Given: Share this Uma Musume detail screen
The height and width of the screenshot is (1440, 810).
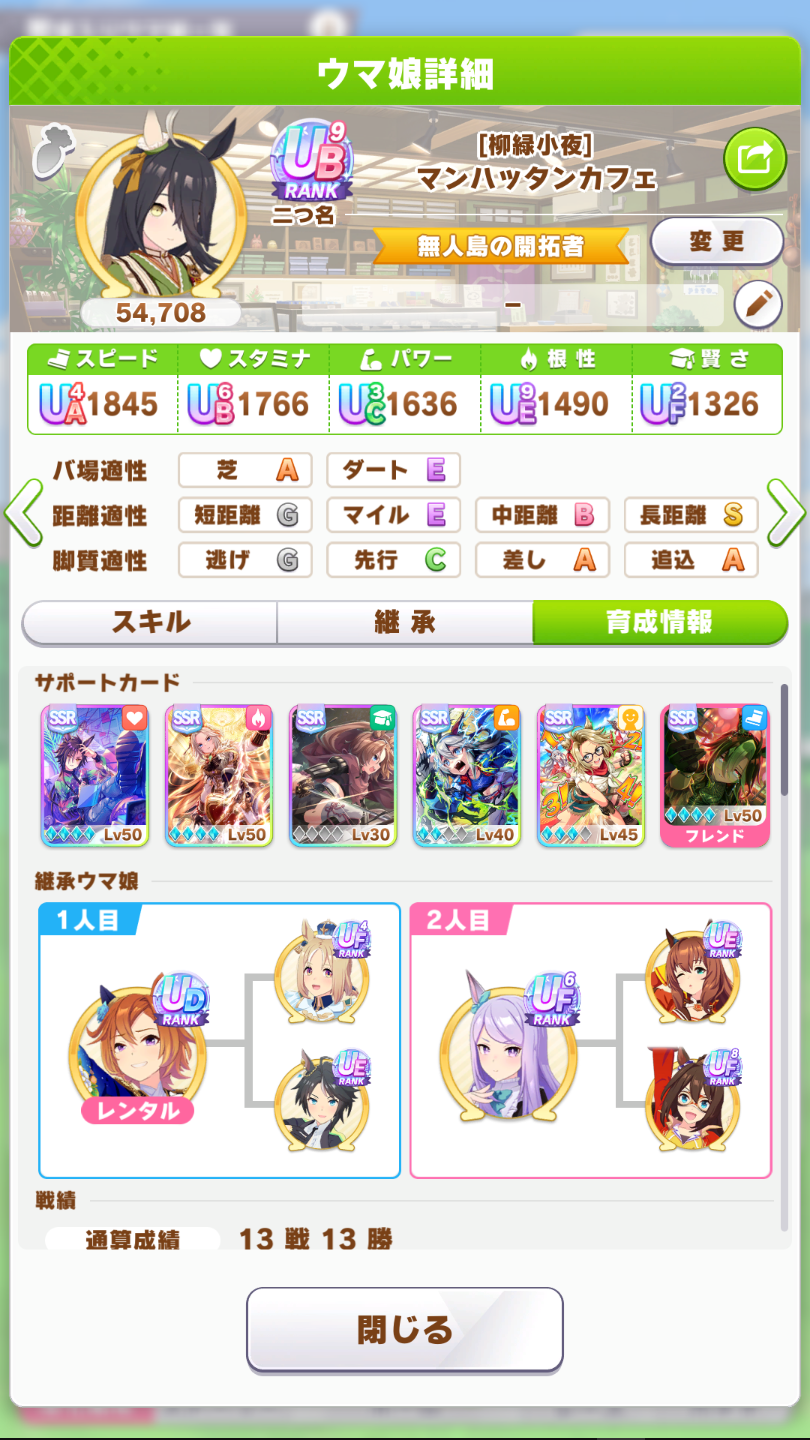Looking at the screenshot, I should [755, 159].
